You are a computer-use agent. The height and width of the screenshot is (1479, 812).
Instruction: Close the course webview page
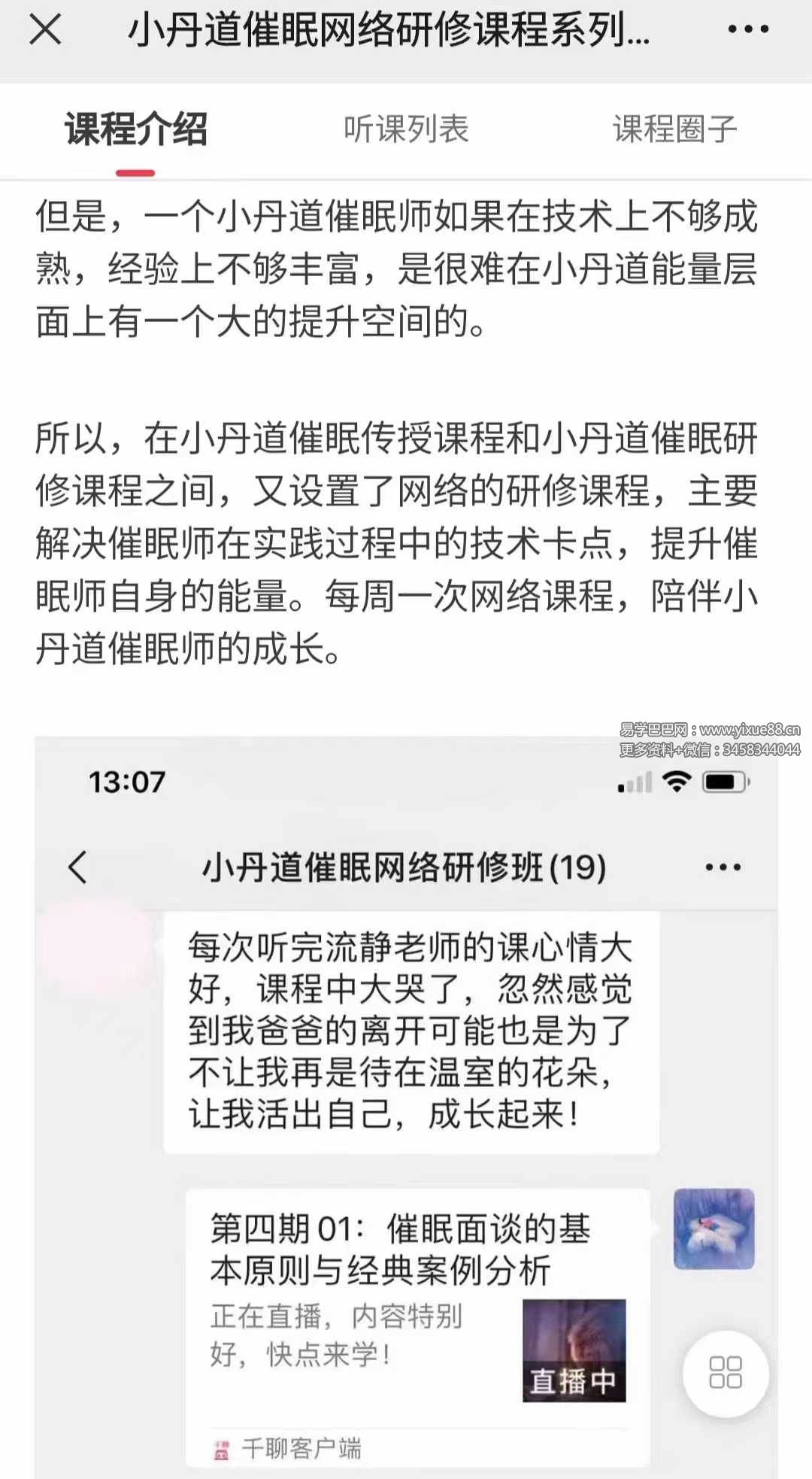point(45,31)
